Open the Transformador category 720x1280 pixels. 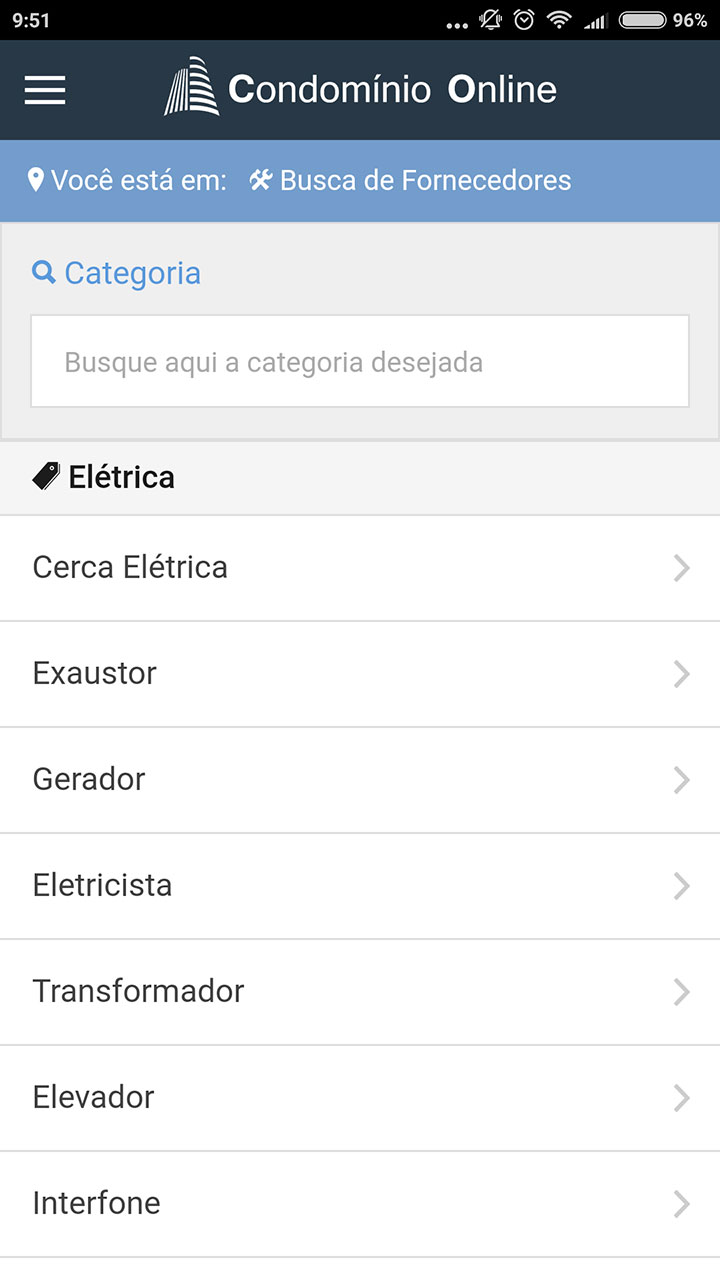pyautogui.click(x=360, y=992)
